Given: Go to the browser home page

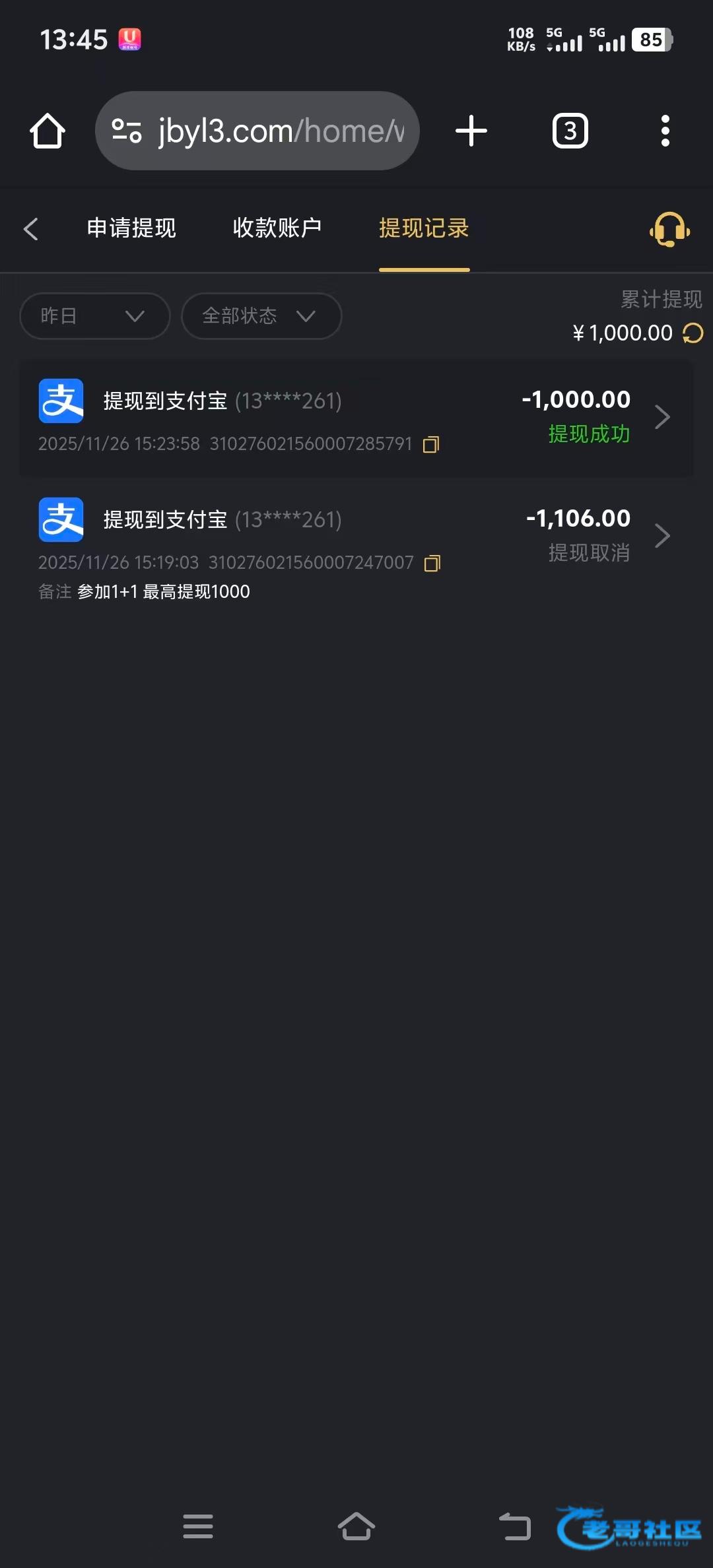Looking at the screenshot, I should point(48,131).
